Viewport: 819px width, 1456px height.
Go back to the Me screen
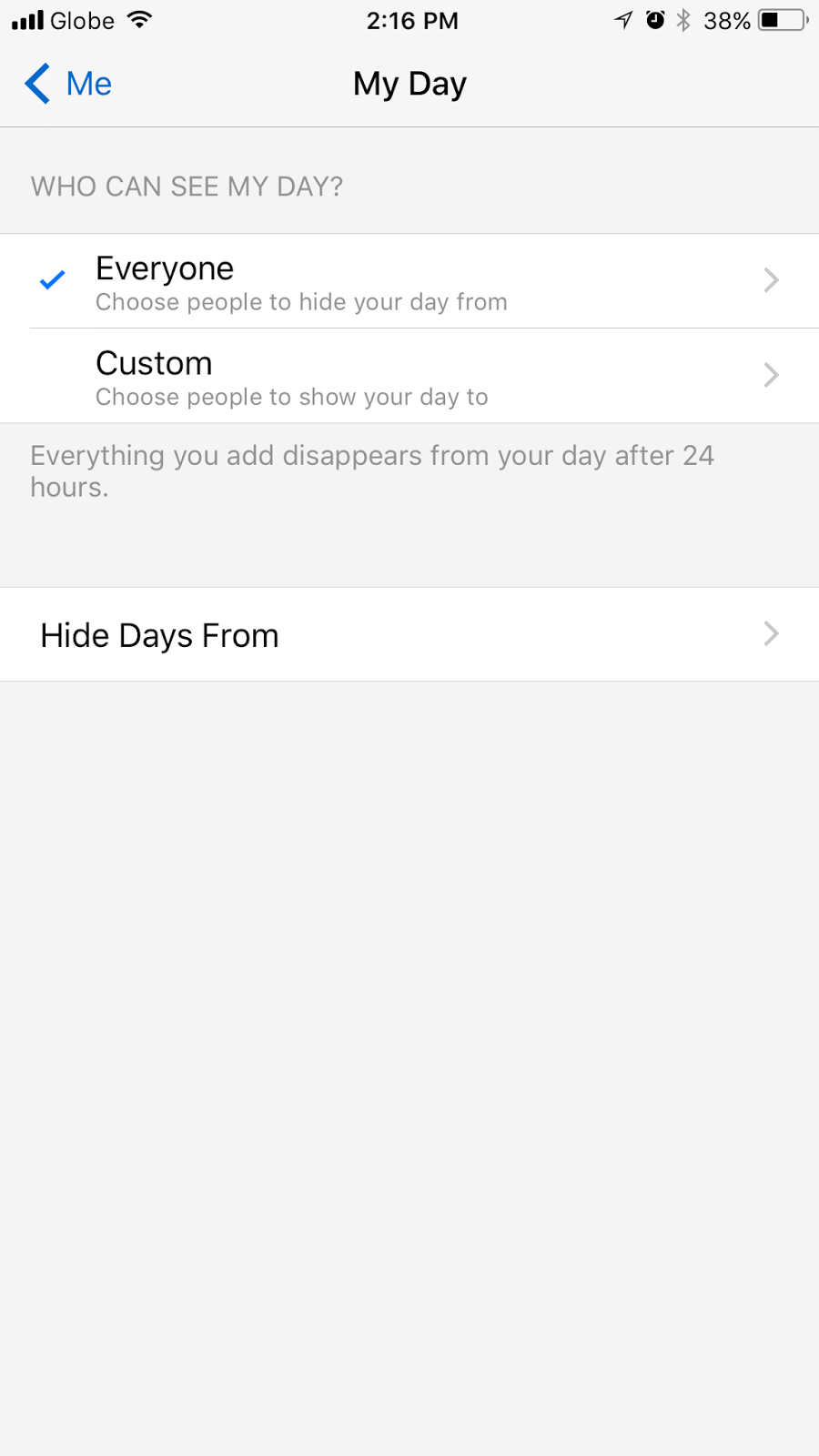point(68,84)
